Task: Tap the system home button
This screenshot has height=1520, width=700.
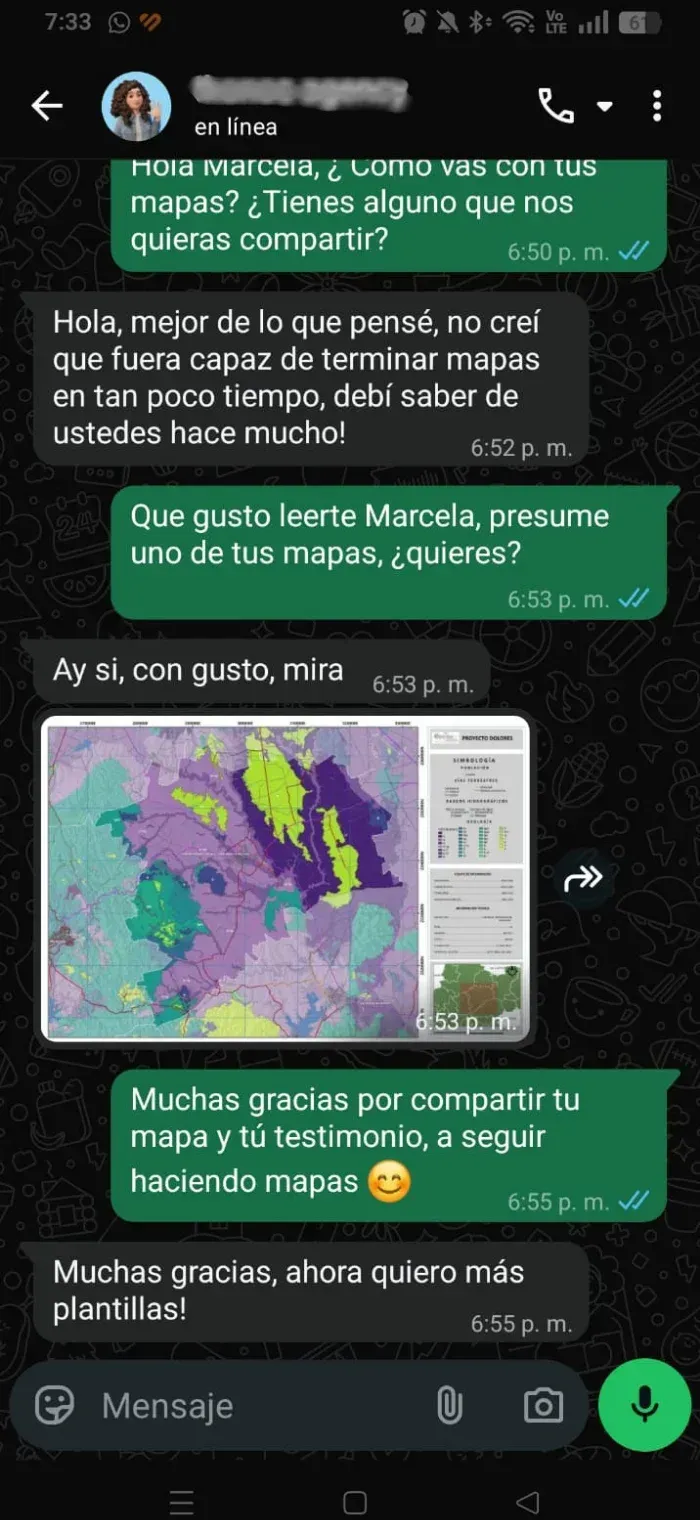Action: pos(355,1502)
